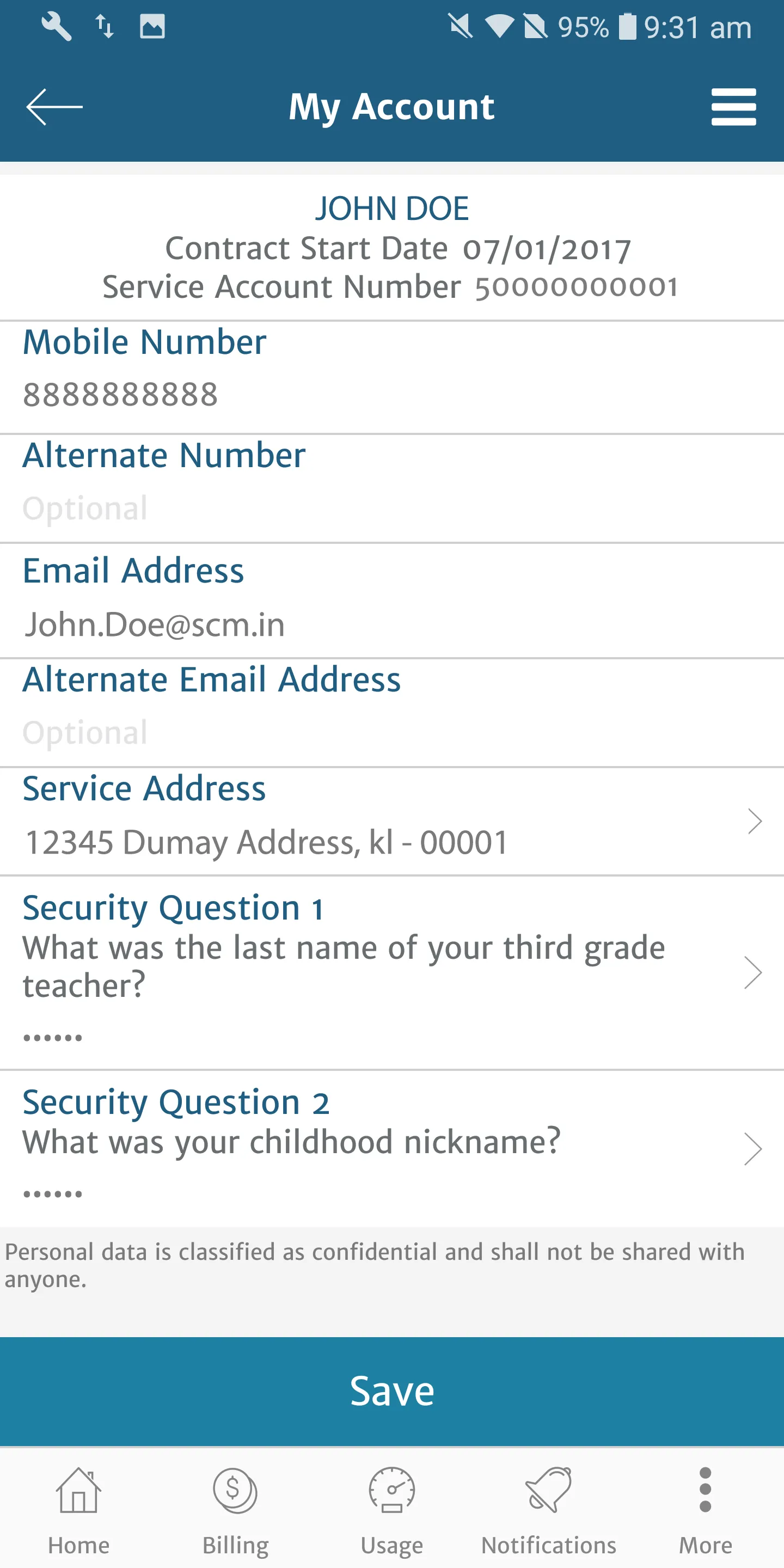784x1568 pixels.
Task: Fill in the Alternate Email Address field
Action: (x=243, y=732)
